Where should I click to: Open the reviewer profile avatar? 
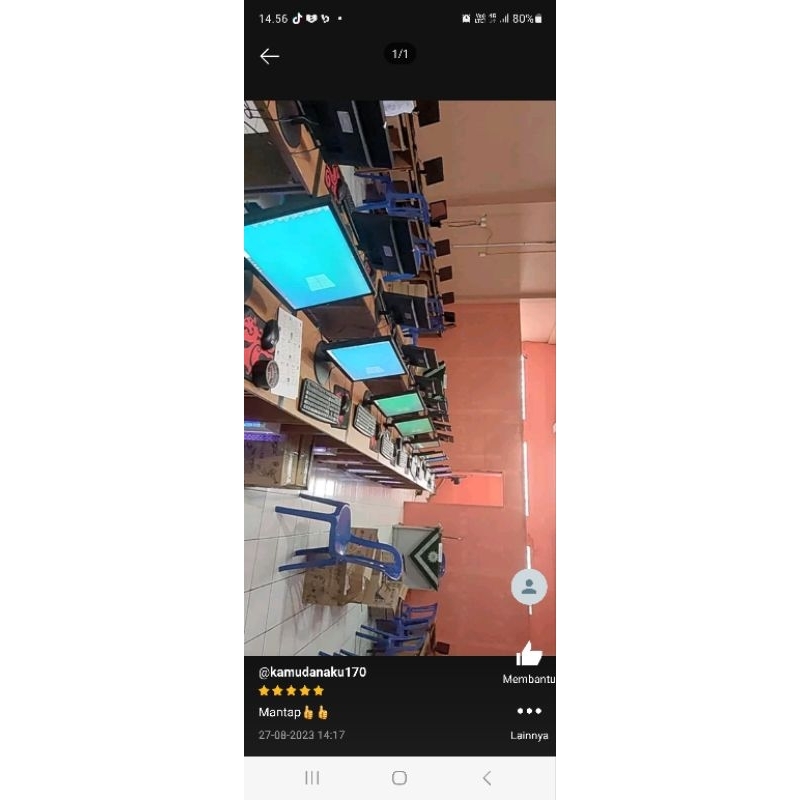coord(529,587)
